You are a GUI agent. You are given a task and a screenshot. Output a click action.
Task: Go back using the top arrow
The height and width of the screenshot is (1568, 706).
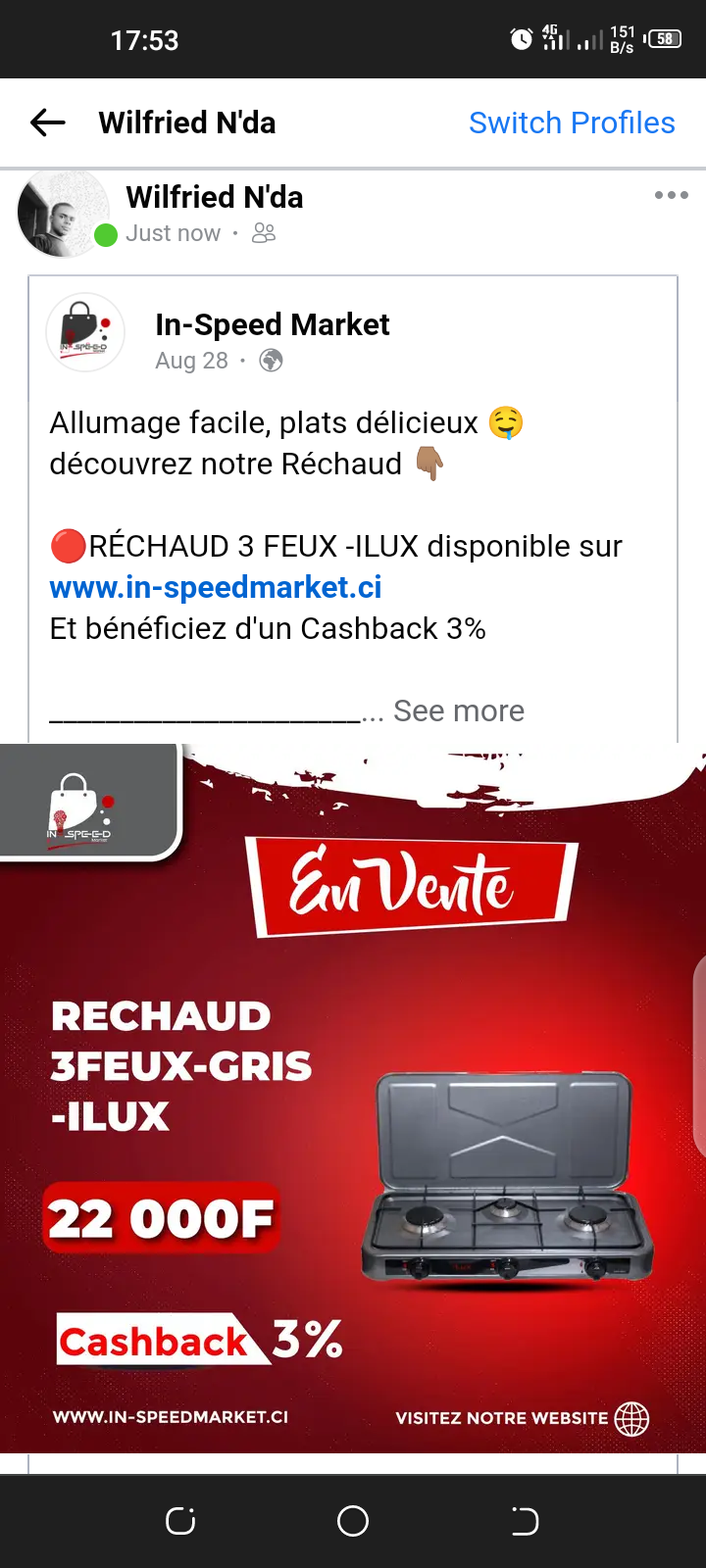[x=48, y=122]
